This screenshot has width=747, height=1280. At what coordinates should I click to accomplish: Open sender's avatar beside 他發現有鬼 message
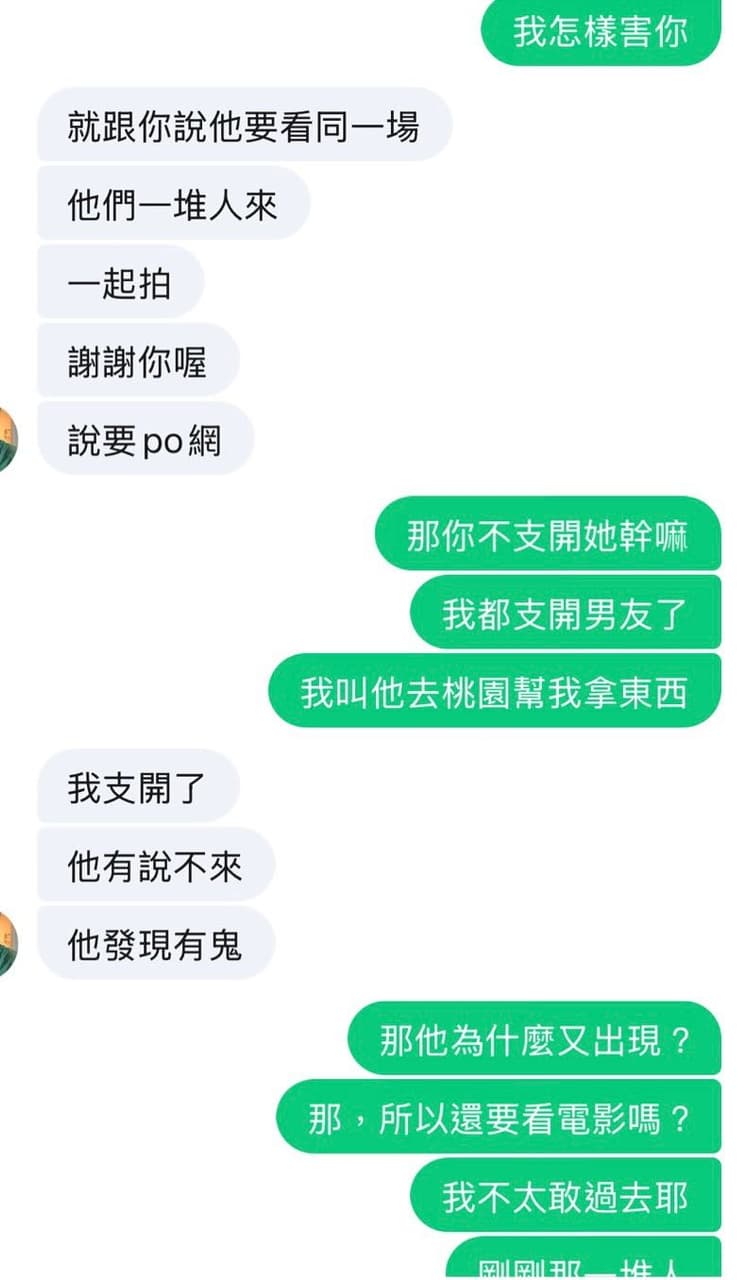point(8,943)
